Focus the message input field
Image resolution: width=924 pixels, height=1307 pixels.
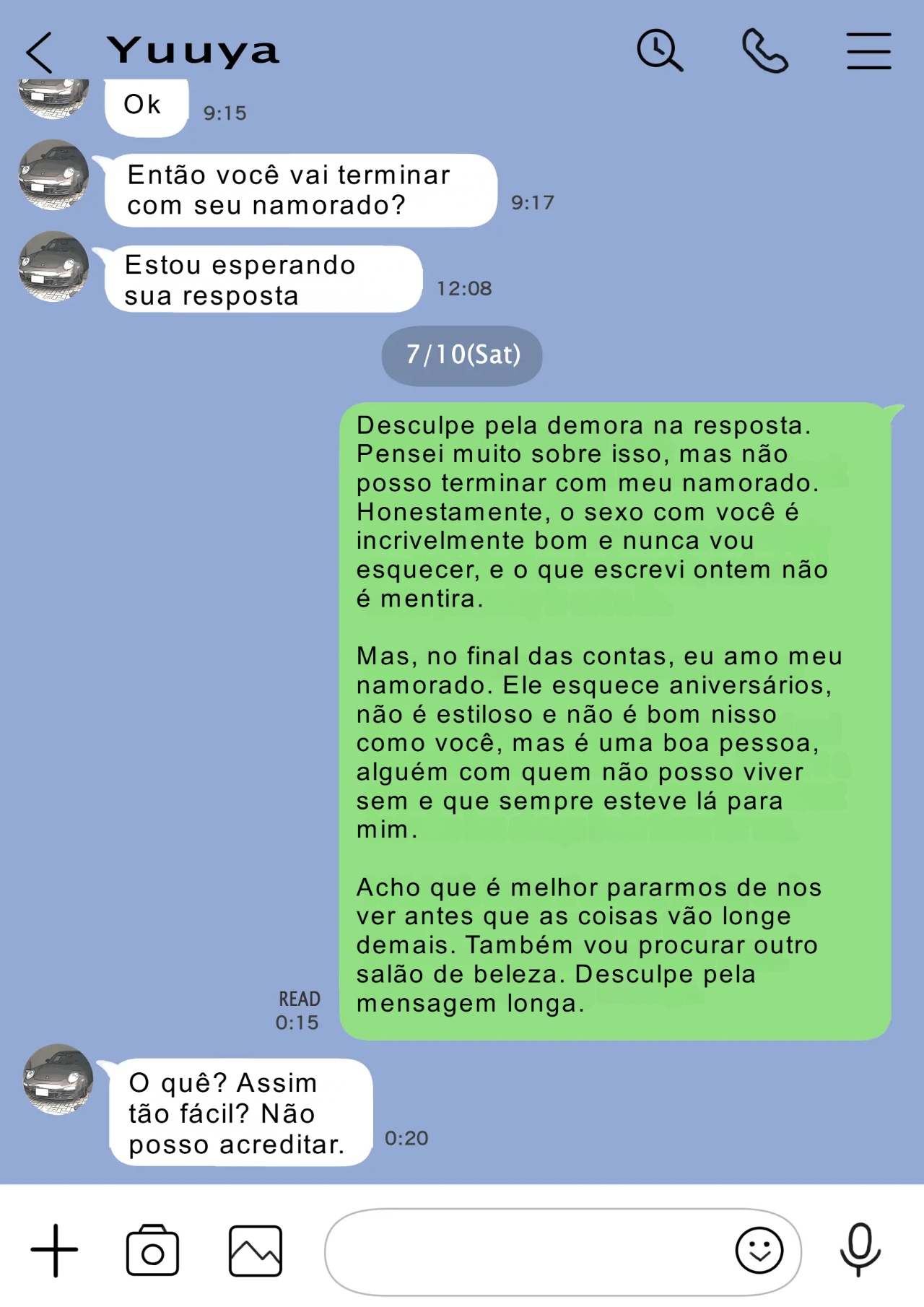tap(527, 1251)
